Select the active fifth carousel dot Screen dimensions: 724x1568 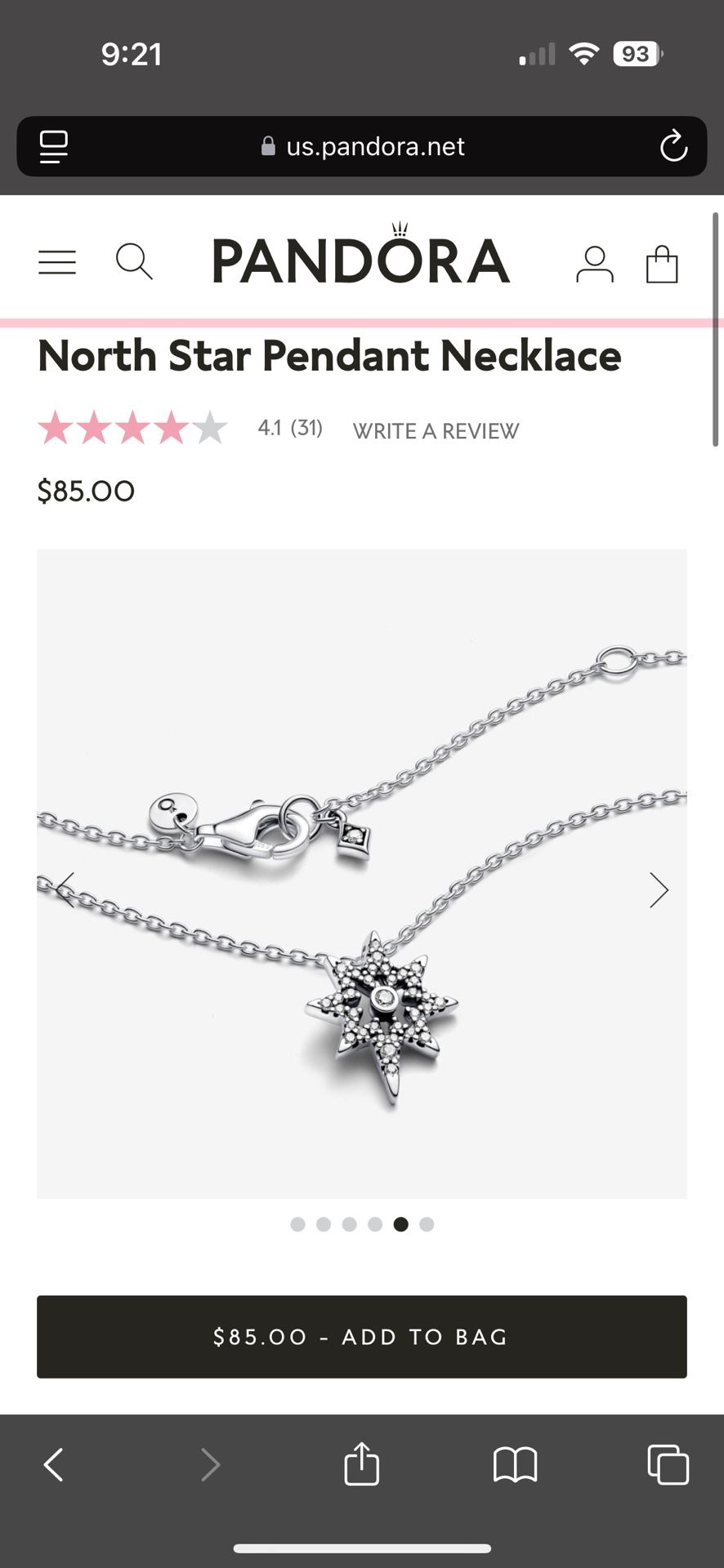[x=400, y=1224]
